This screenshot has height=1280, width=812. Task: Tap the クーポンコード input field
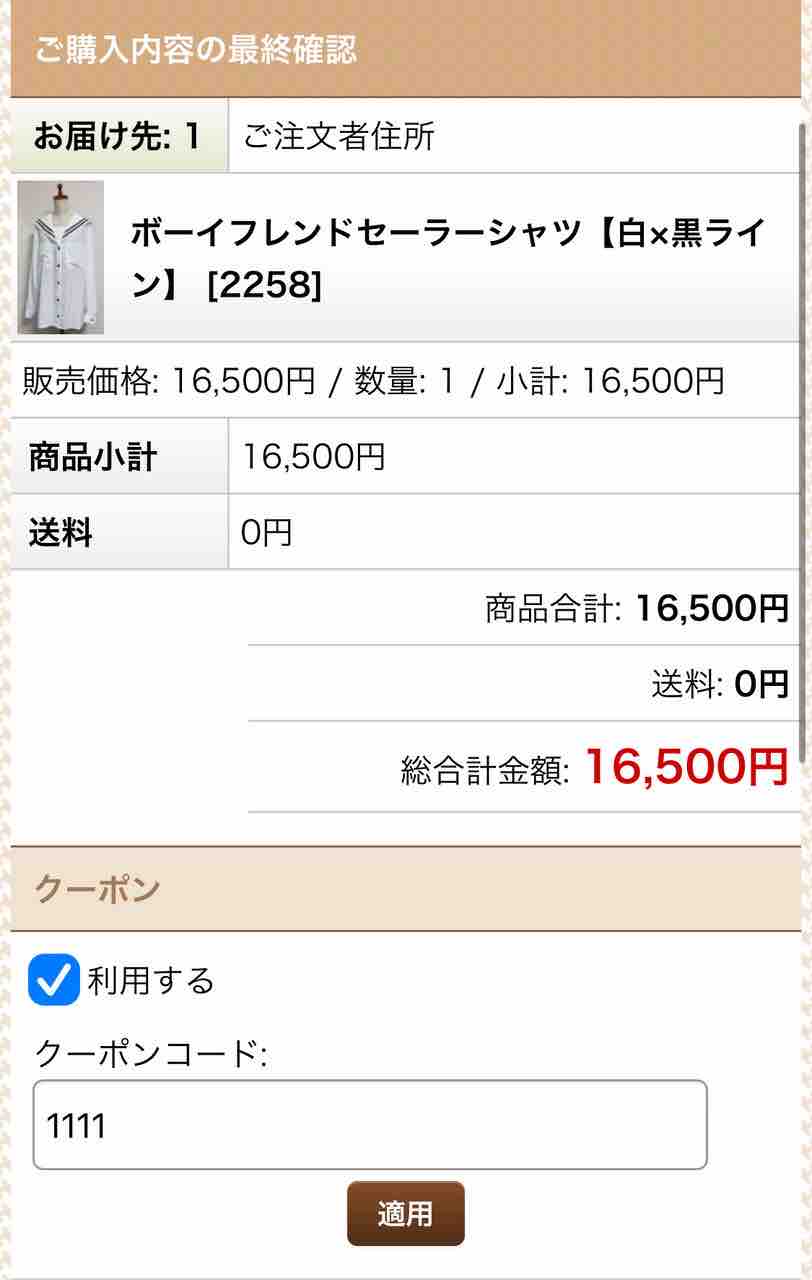coord(370,1125)
